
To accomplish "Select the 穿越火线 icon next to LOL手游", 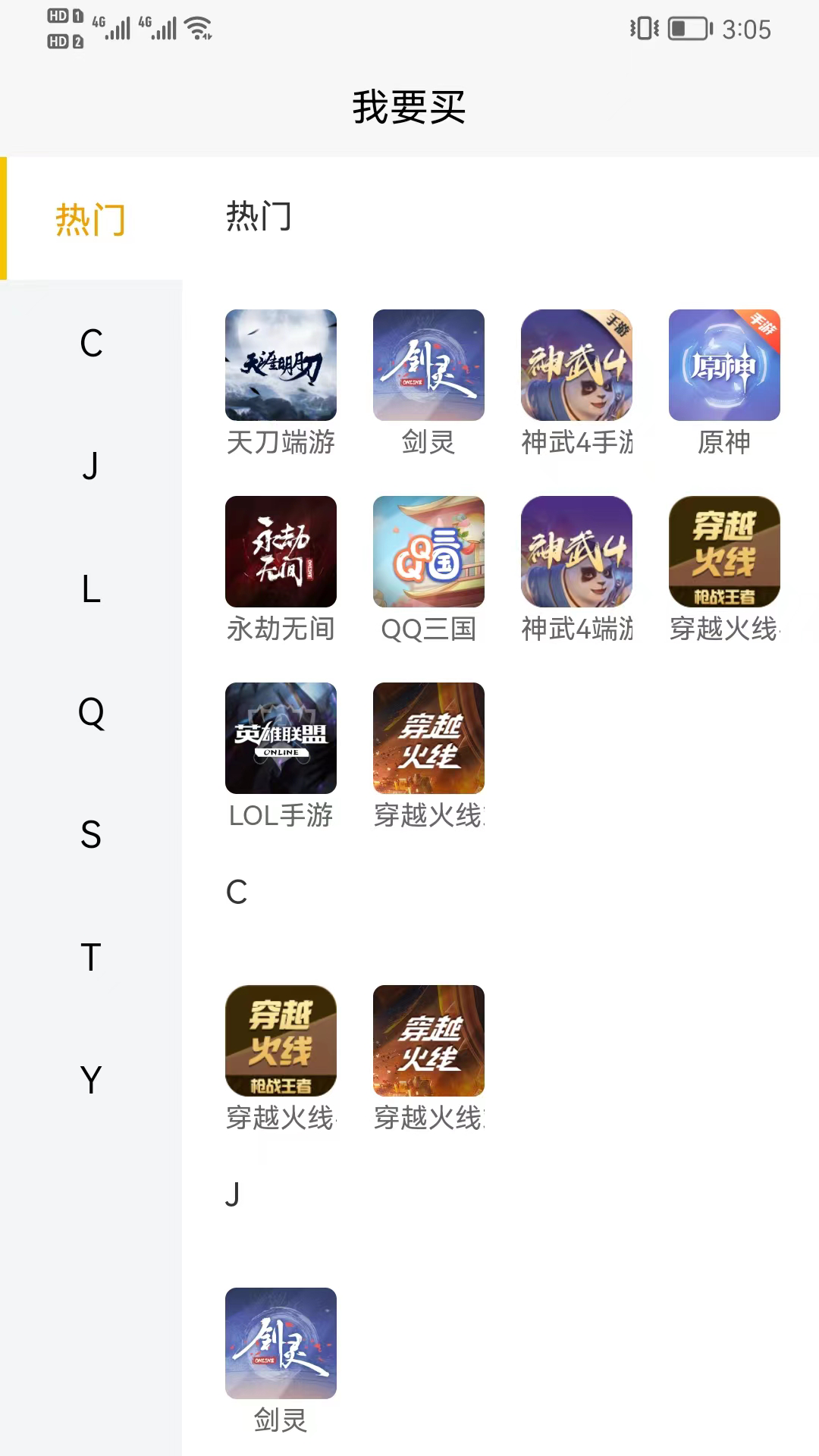I will pyautogui.click(x=428, y=736).
